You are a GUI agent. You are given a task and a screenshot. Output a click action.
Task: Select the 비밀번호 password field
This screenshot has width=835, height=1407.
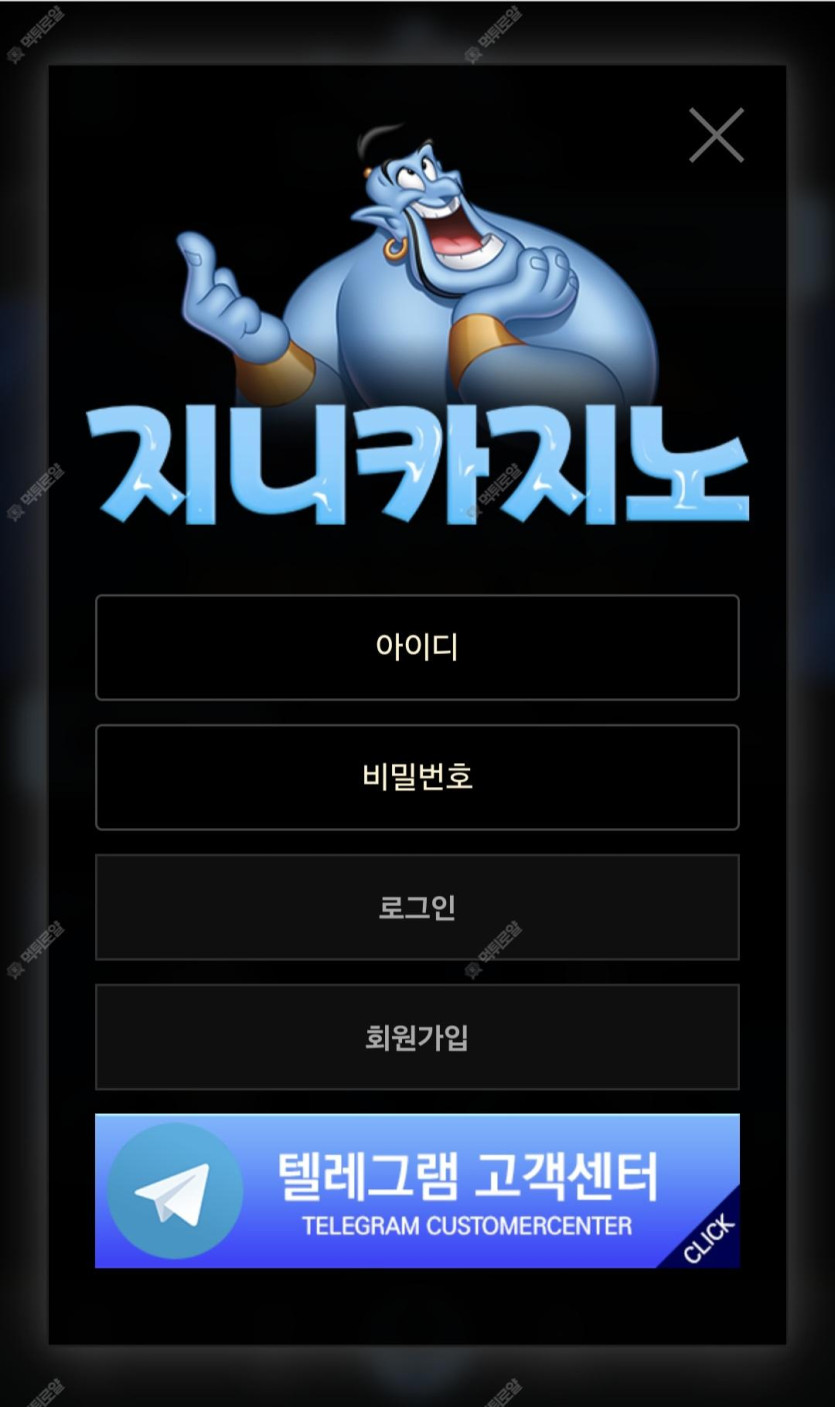pos(417,777)
